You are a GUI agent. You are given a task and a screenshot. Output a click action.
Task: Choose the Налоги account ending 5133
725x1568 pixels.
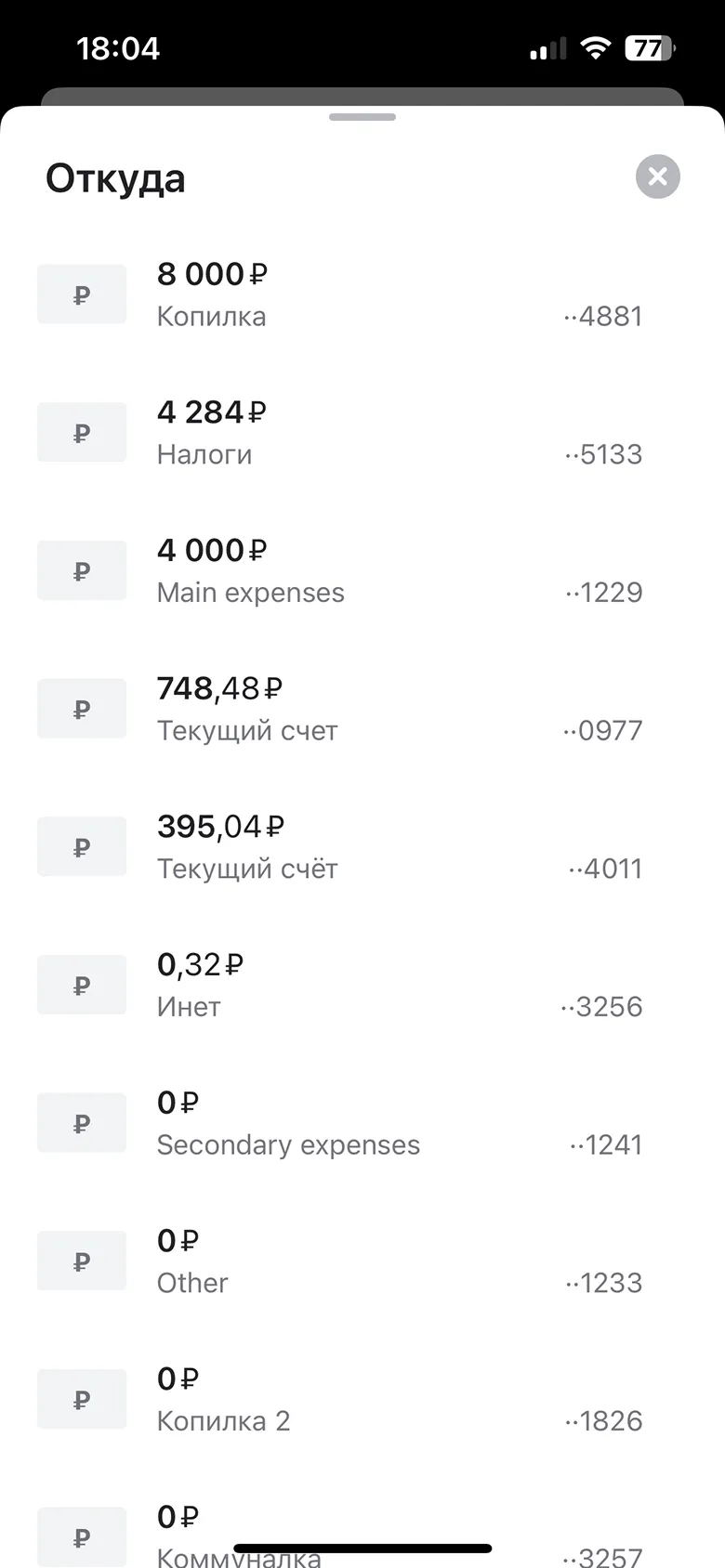[362, 432]
